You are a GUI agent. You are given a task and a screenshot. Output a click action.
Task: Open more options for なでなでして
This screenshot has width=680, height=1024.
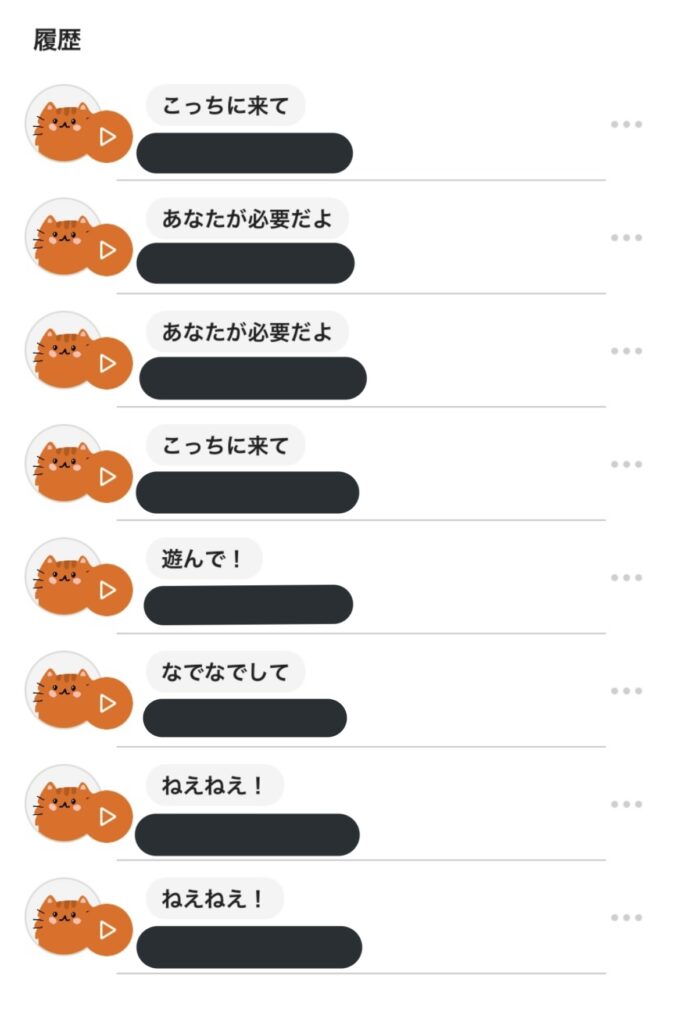pyautogui.click(x=626, y=691)
